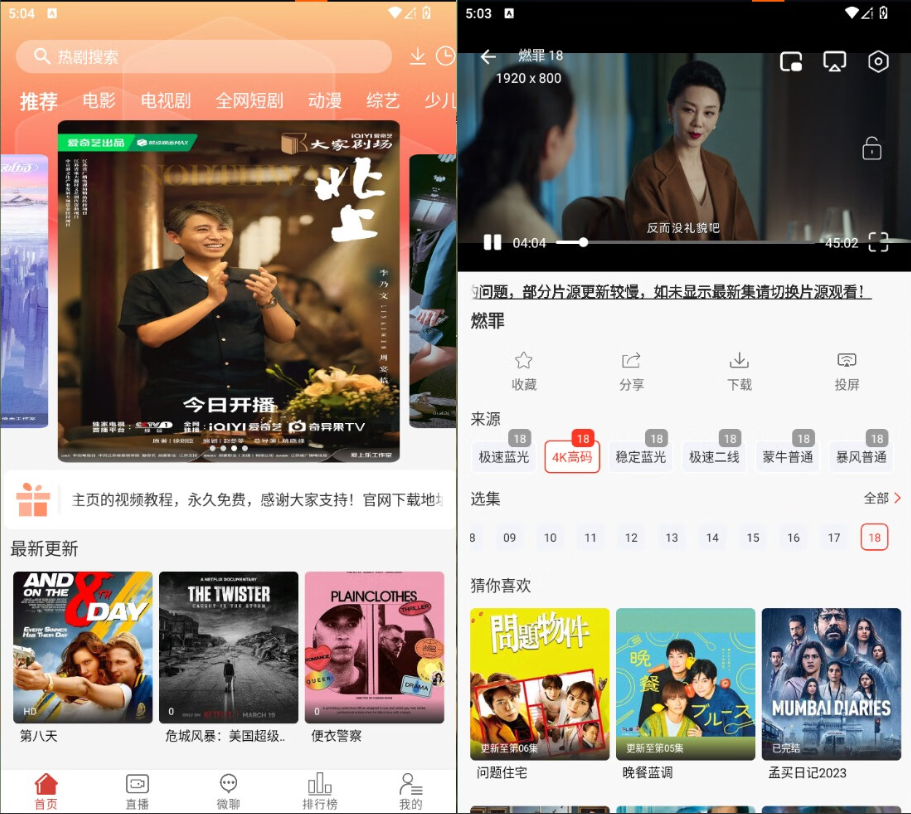Open the downloads icon beside search
Image resolution: width=911 pixels, height=814 pixels.
pos(418,56)
